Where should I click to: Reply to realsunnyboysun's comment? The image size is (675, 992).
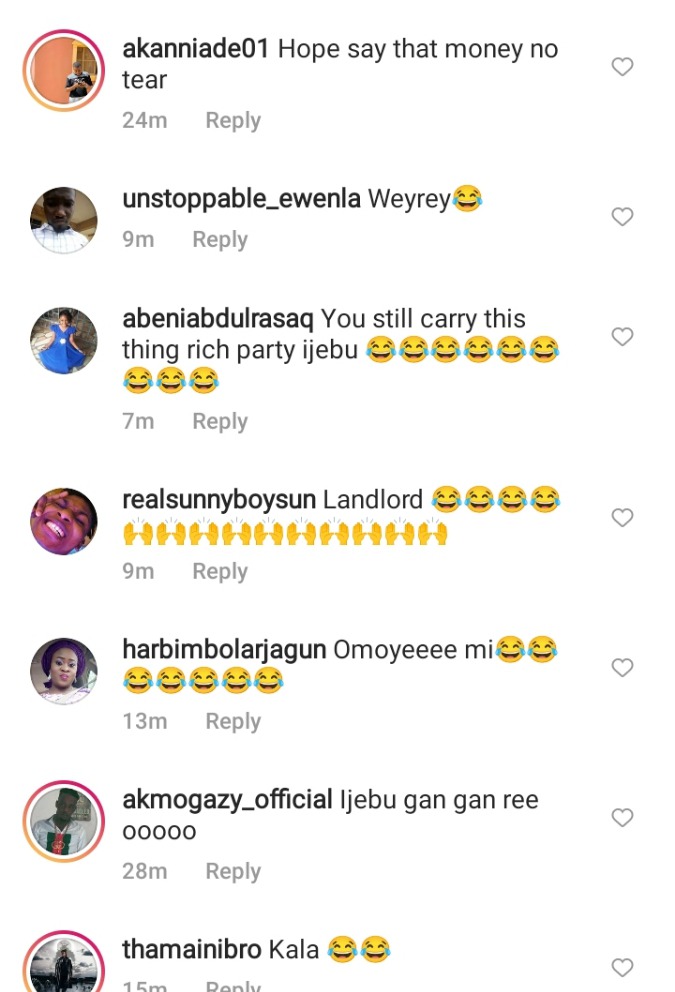(x=219, y=572)
